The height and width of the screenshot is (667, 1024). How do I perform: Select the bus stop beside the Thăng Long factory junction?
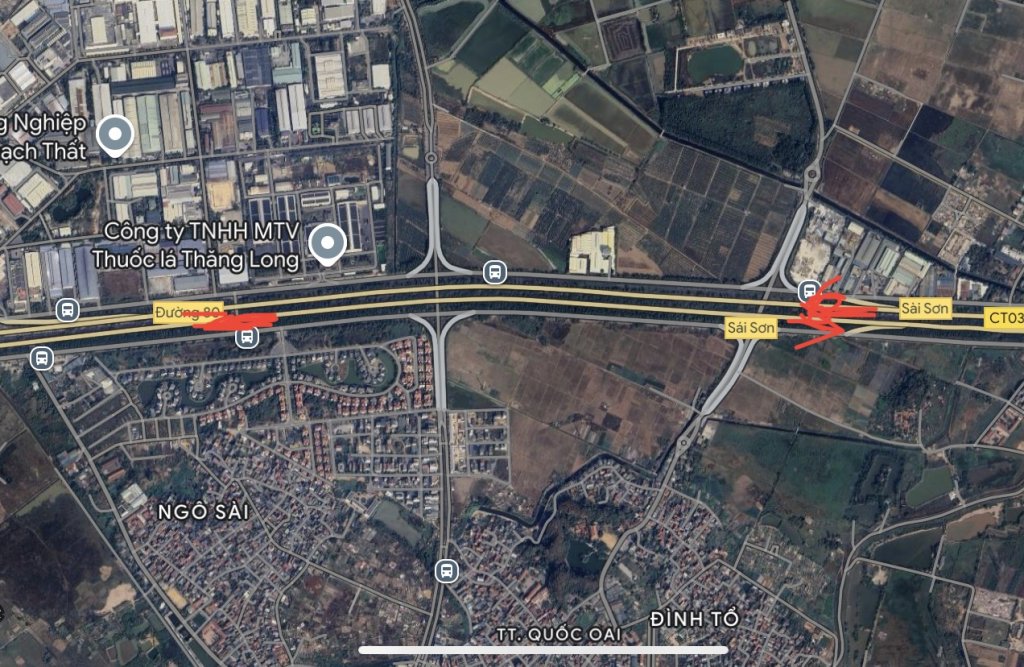pyautogui.click(x=493, y=271)
